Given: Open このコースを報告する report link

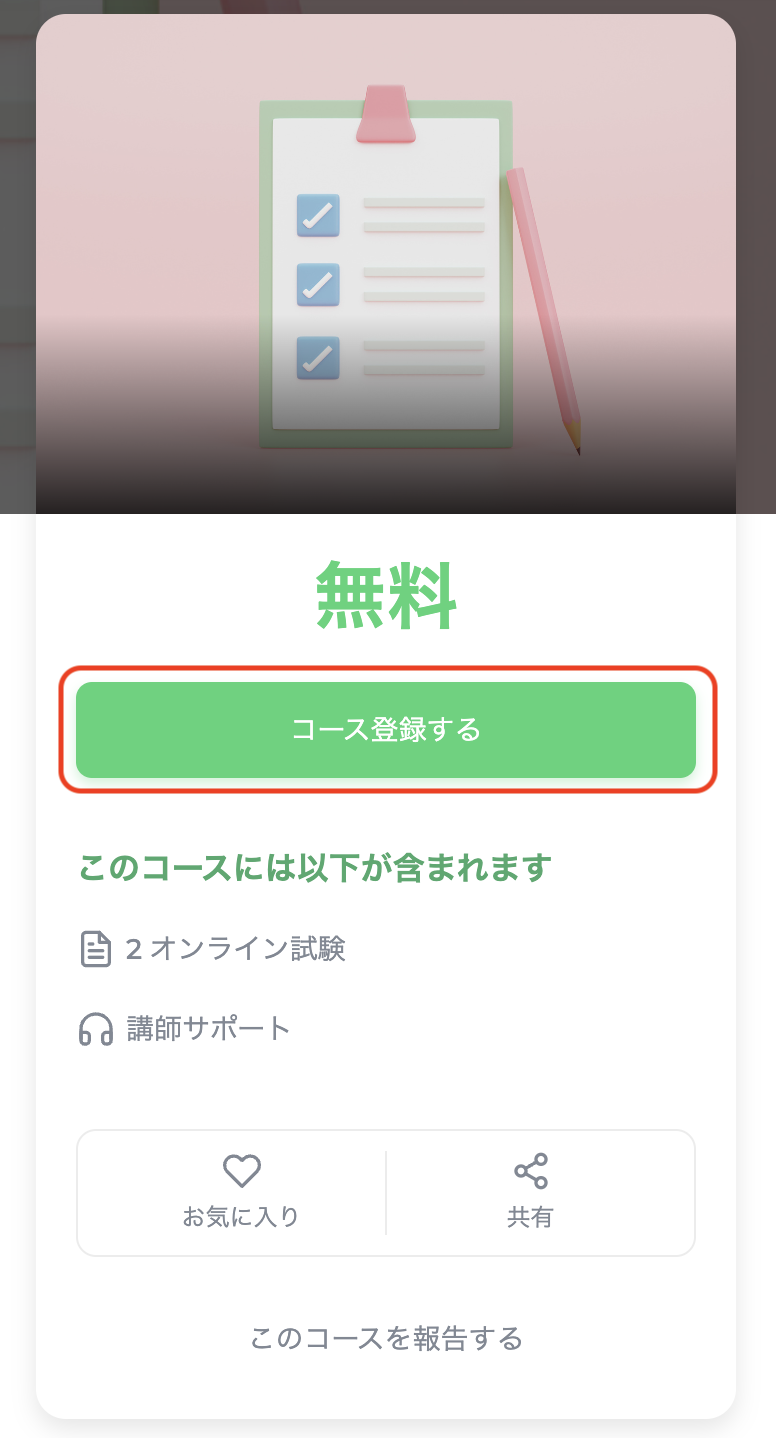Looking at the screenshot, I should coord(386,1338).
